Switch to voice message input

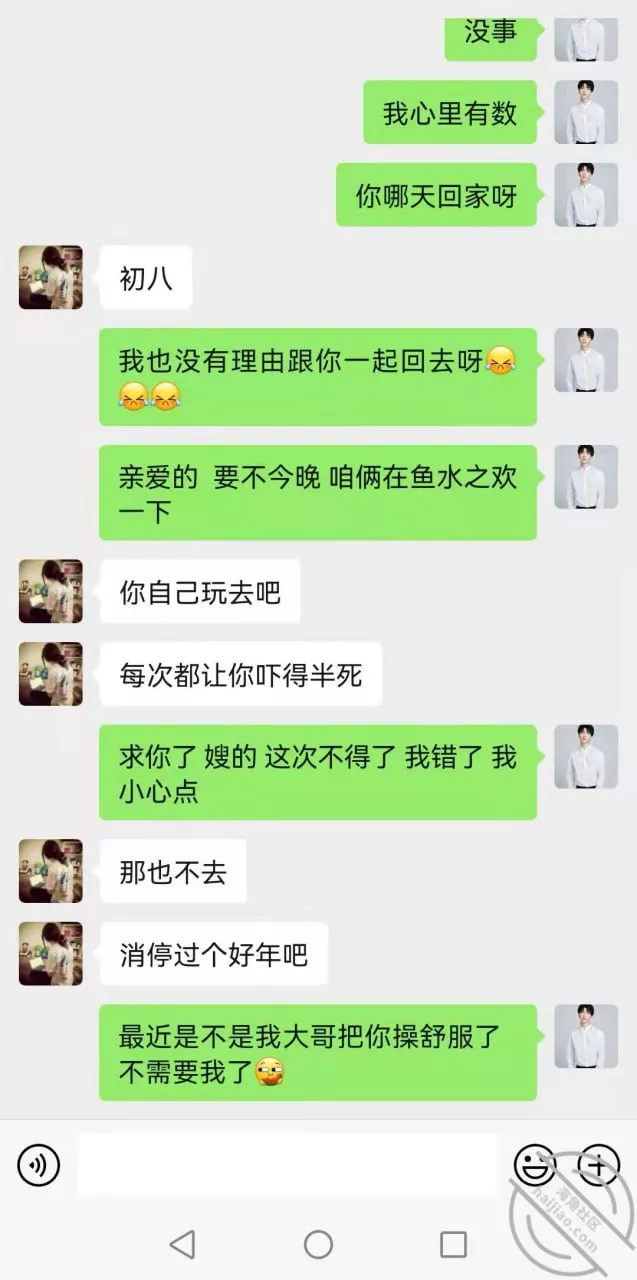39,1165
